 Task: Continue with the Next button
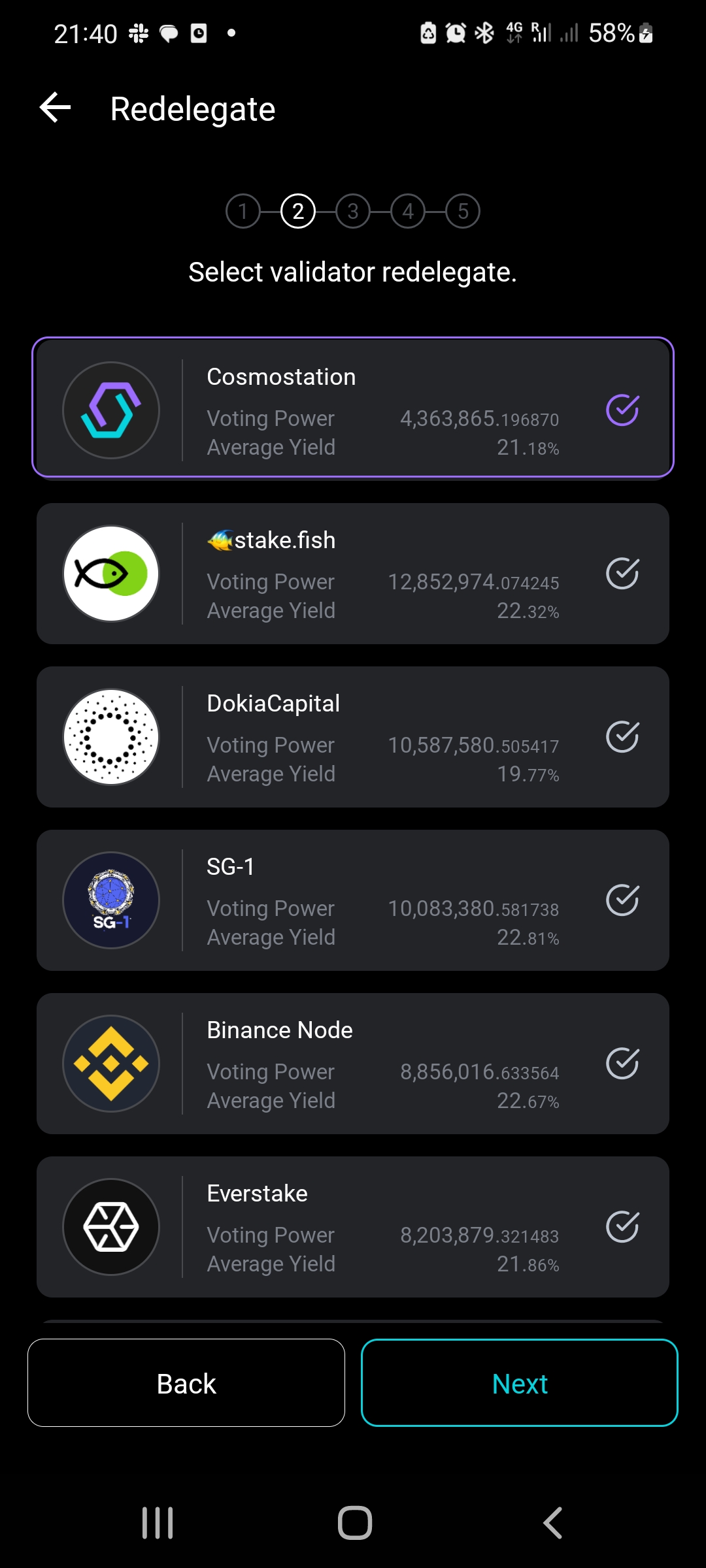coord(520,1383)
